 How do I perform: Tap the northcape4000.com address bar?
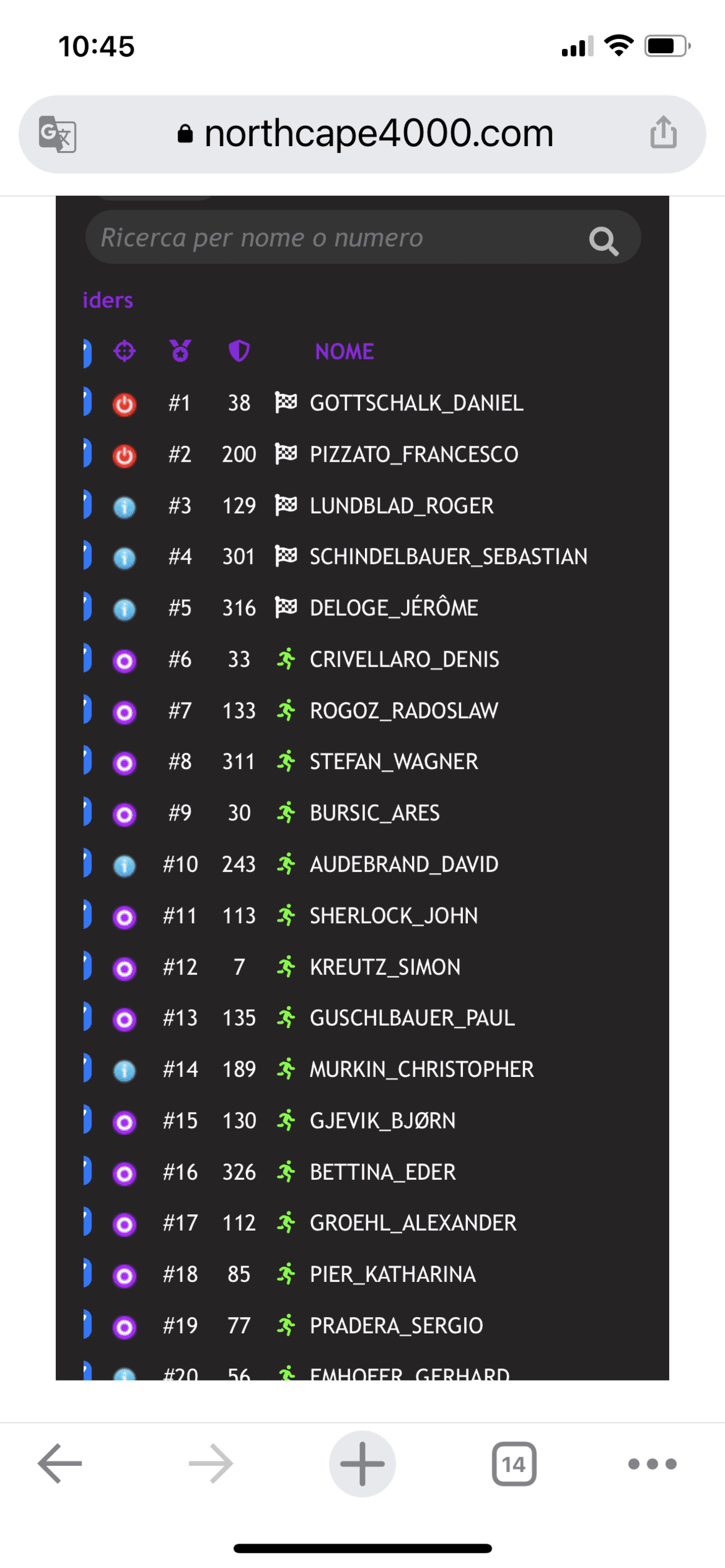(378, 134)
